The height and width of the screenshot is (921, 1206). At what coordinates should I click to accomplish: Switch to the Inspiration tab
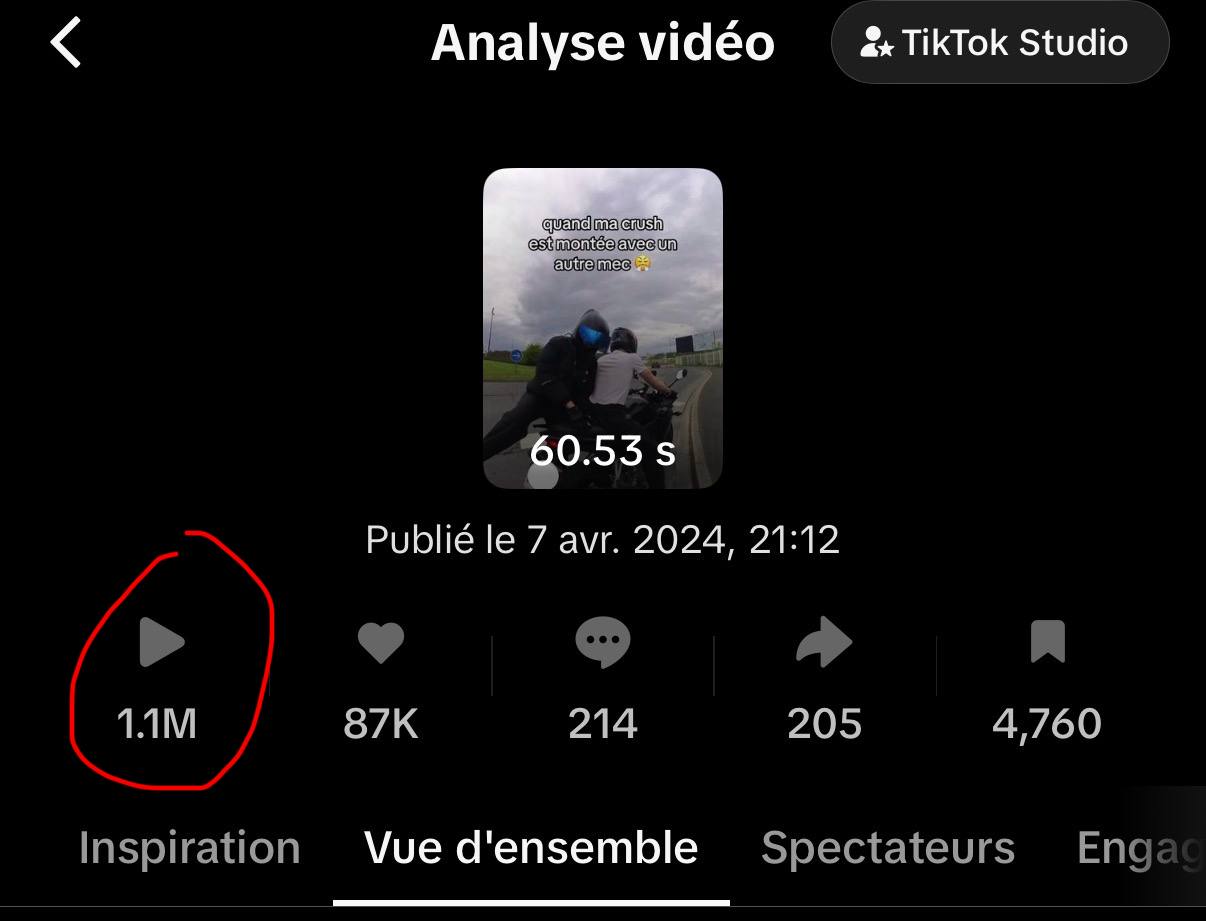[189, 848]
